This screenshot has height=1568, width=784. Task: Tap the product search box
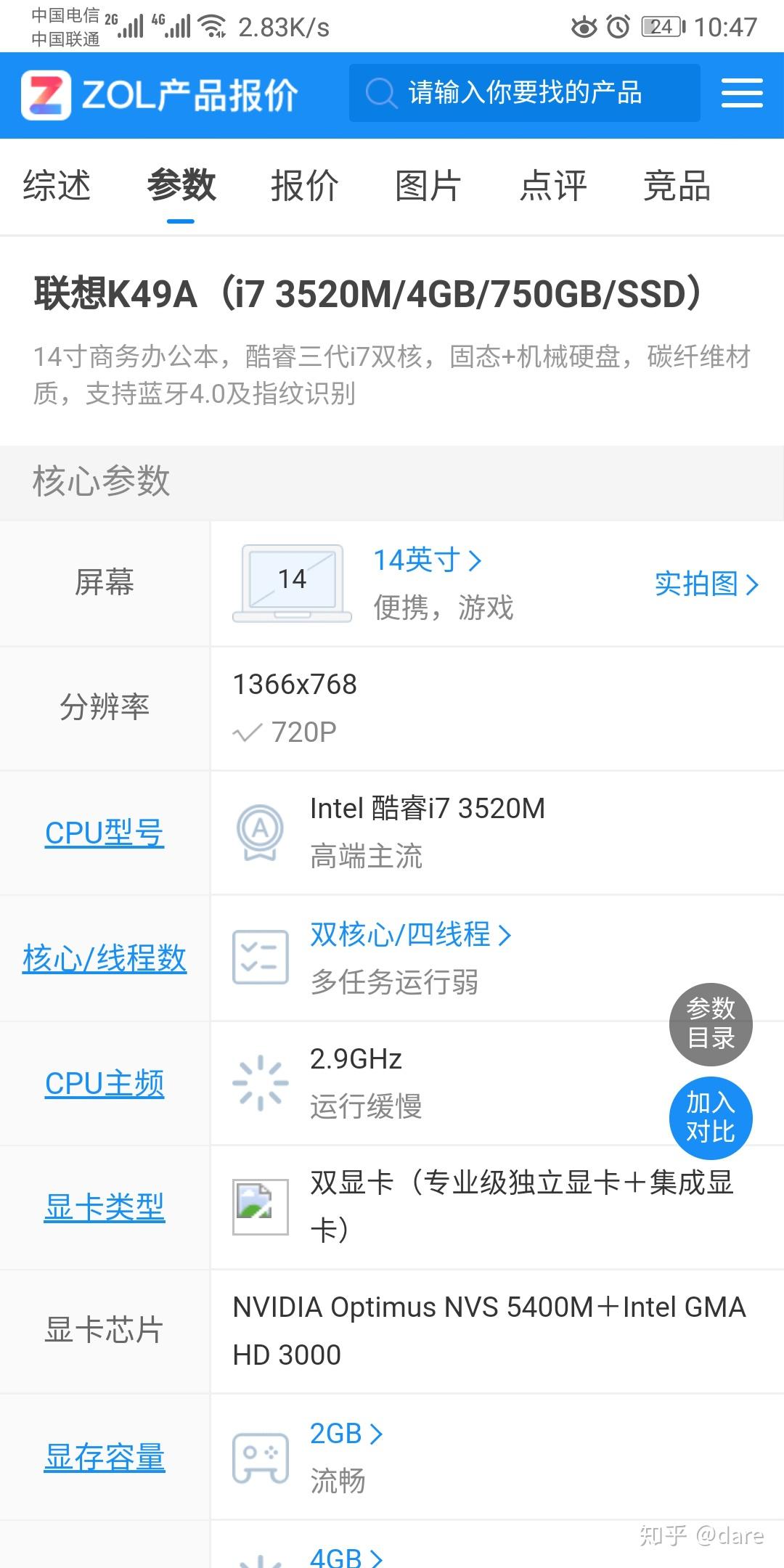click(x=524, y=94)
